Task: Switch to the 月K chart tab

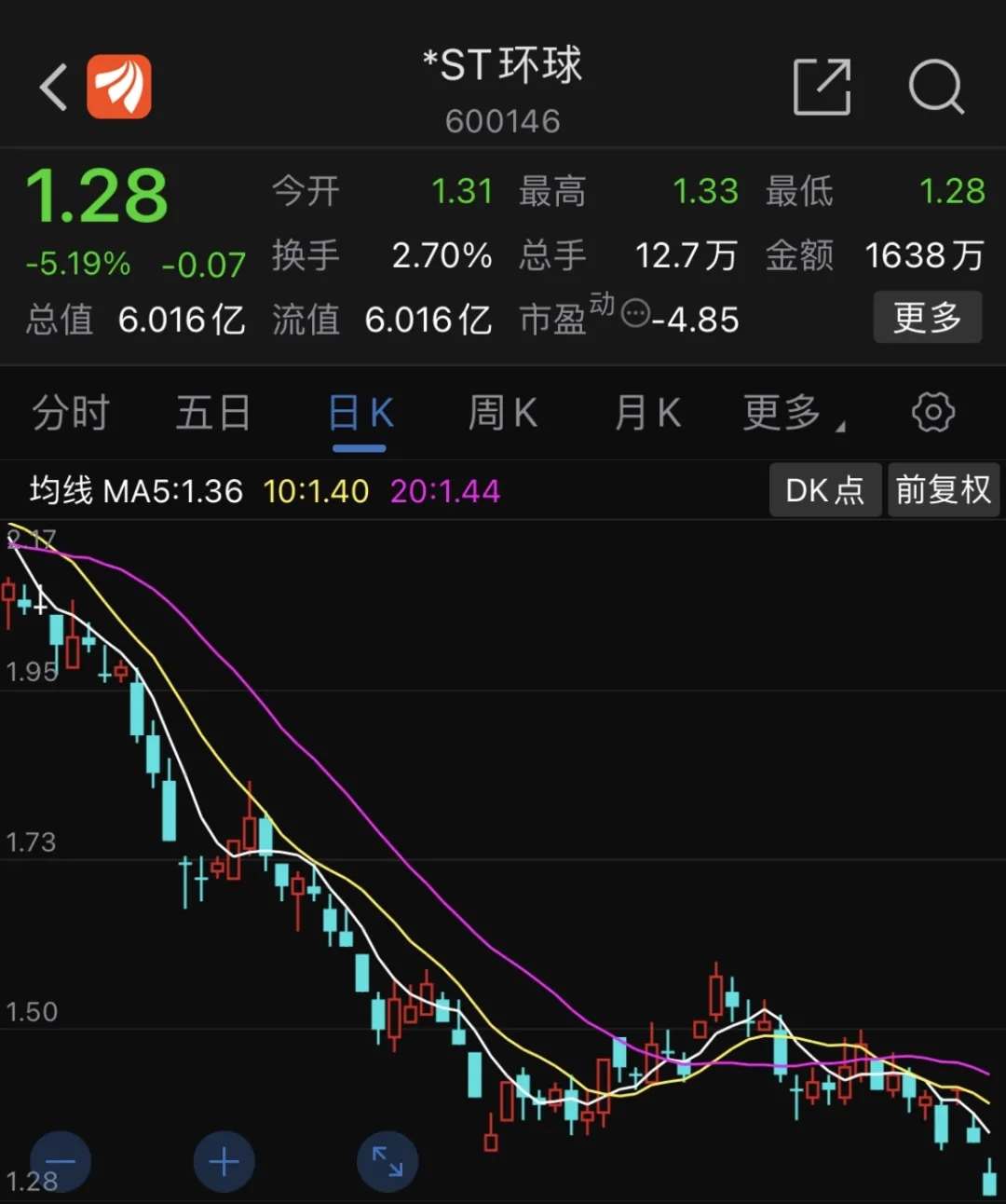Action: tap(647, 413)
